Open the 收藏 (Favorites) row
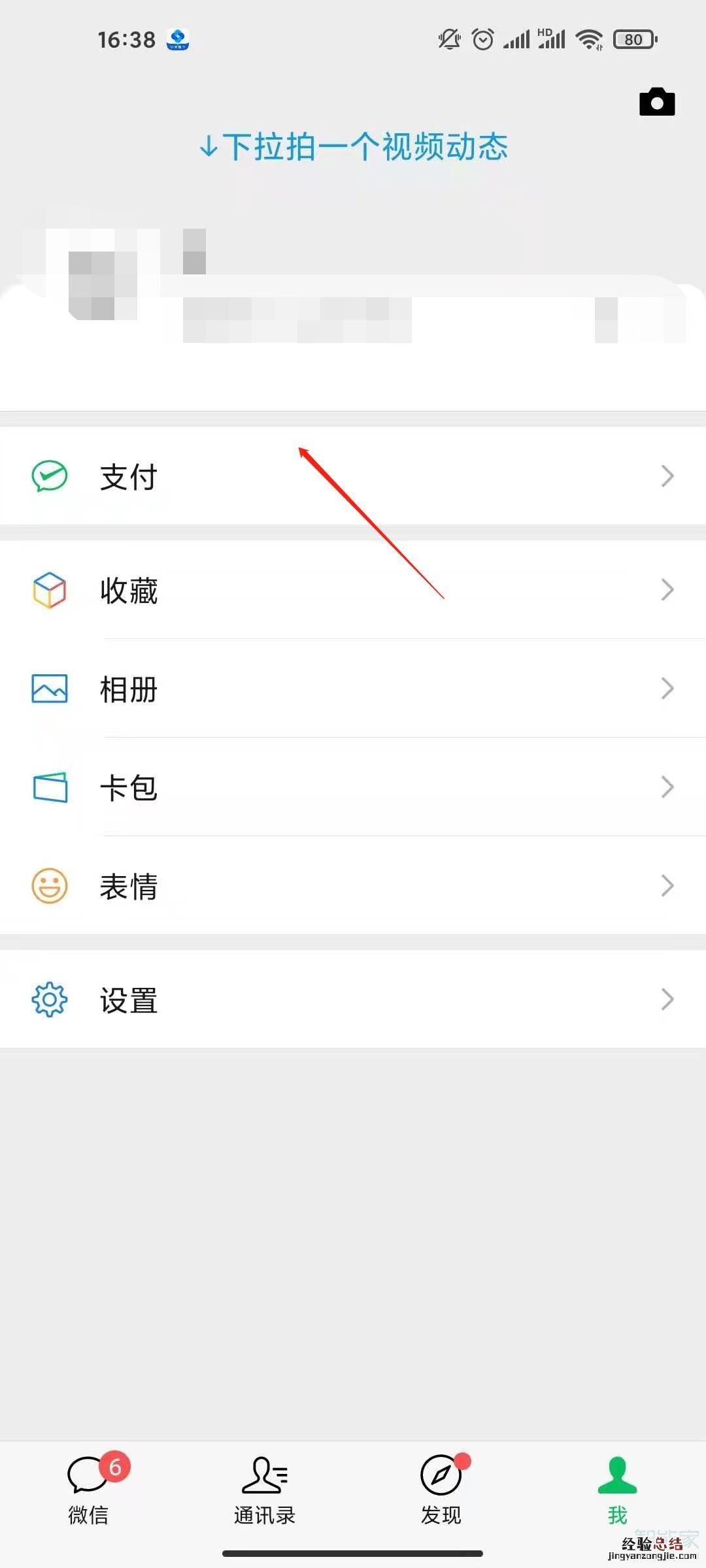This screenshot has width=706, height=1568. tap(353, 590)
